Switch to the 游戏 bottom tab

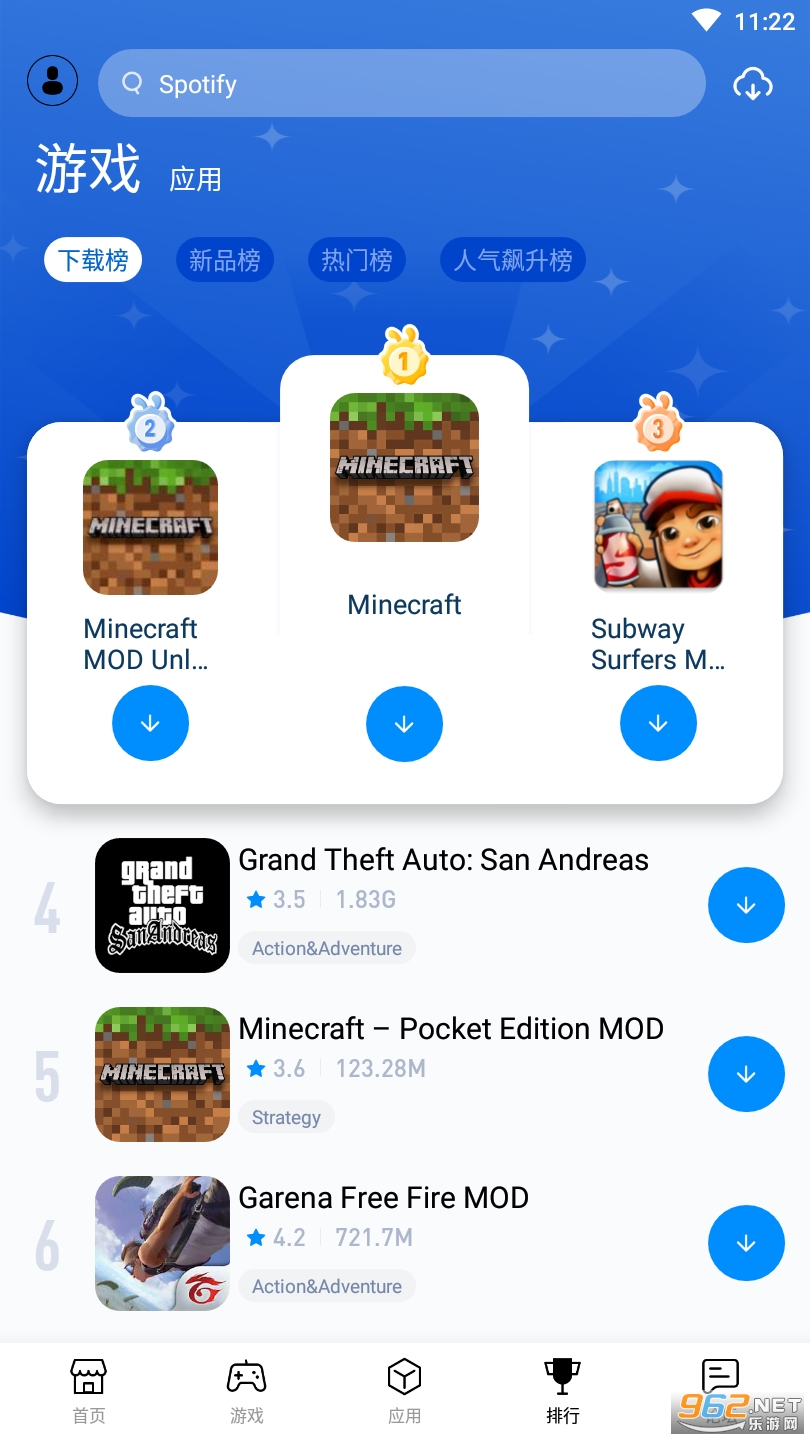[246, 1391]
